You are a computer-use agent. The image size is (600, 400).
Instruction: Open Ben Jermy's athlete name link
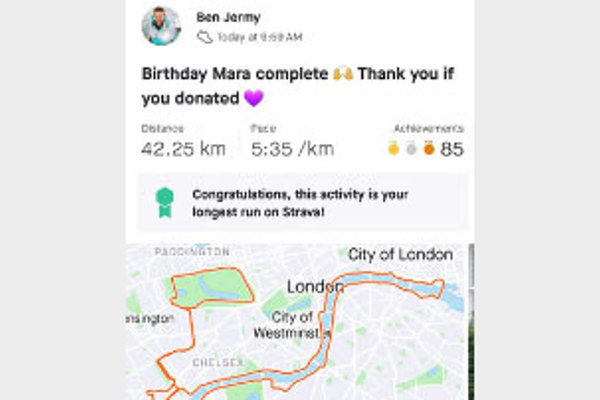pos(229,18)
